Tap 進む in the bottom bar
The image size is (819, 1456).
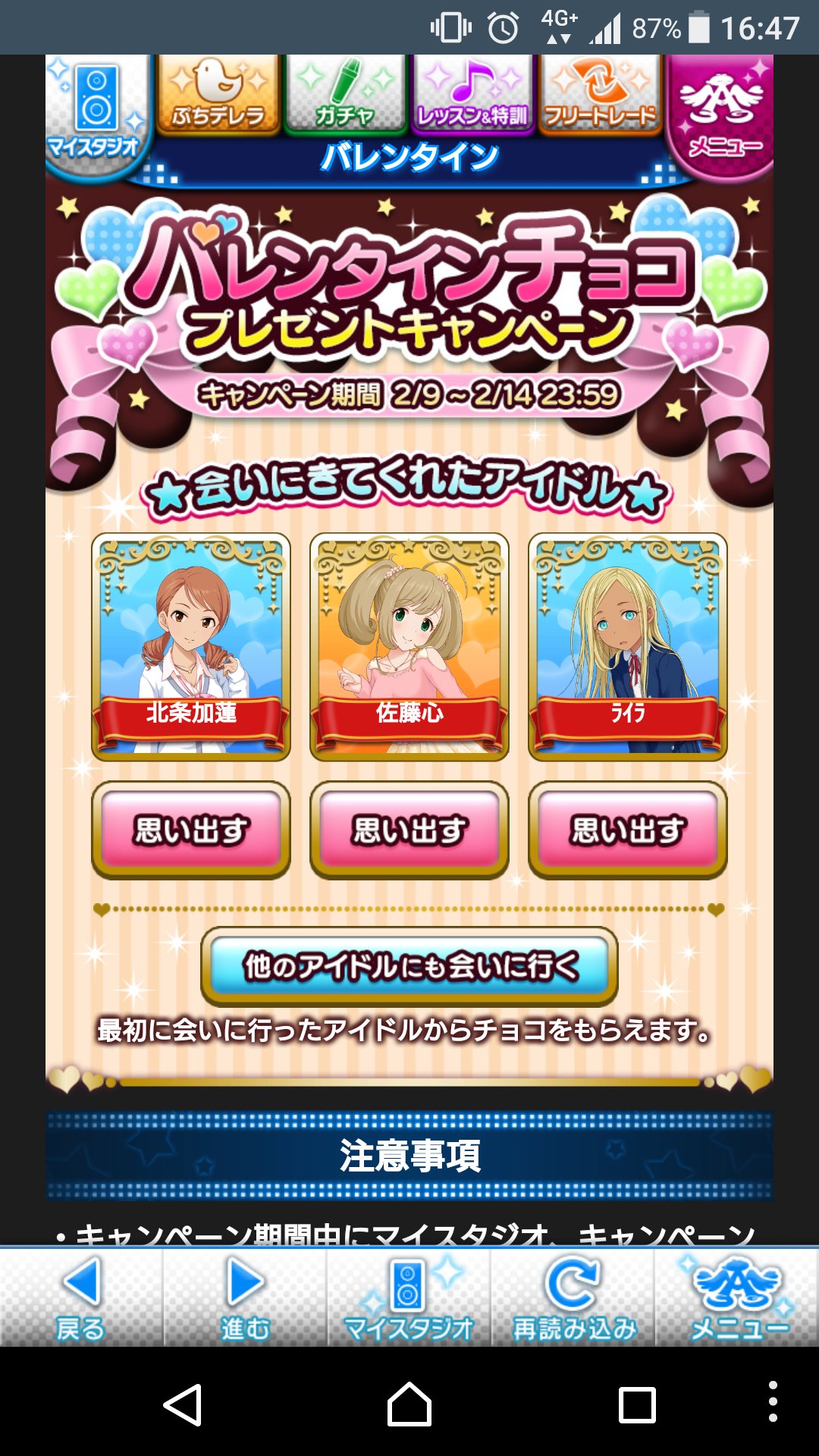(x=246, y=1298)
